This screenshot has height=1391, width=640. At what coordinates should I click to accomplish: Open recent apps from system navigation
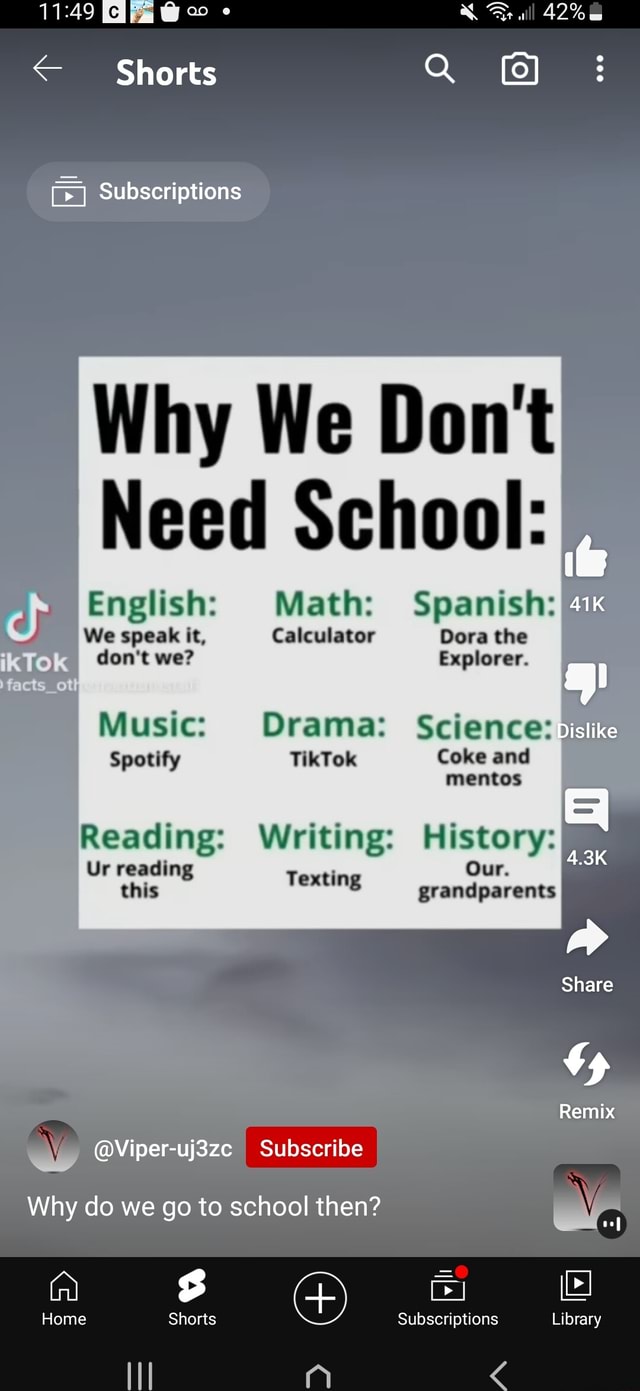tap(140, 1376)
